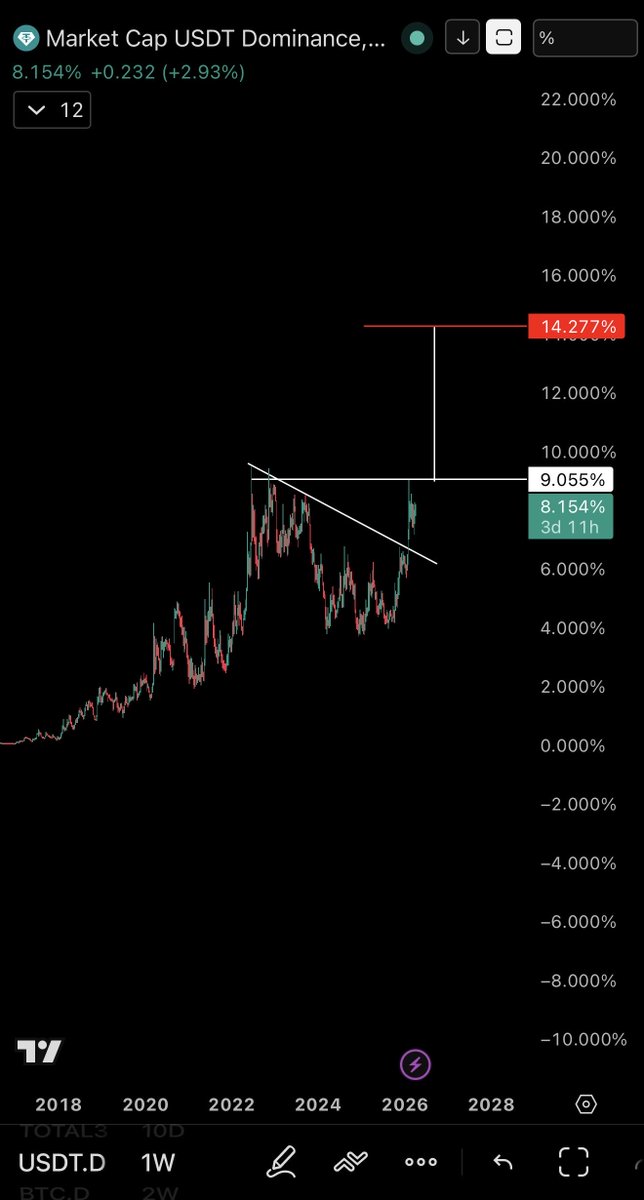Open the drawing tools pencil
The image size is (644, 1200).
(282, 1162)
